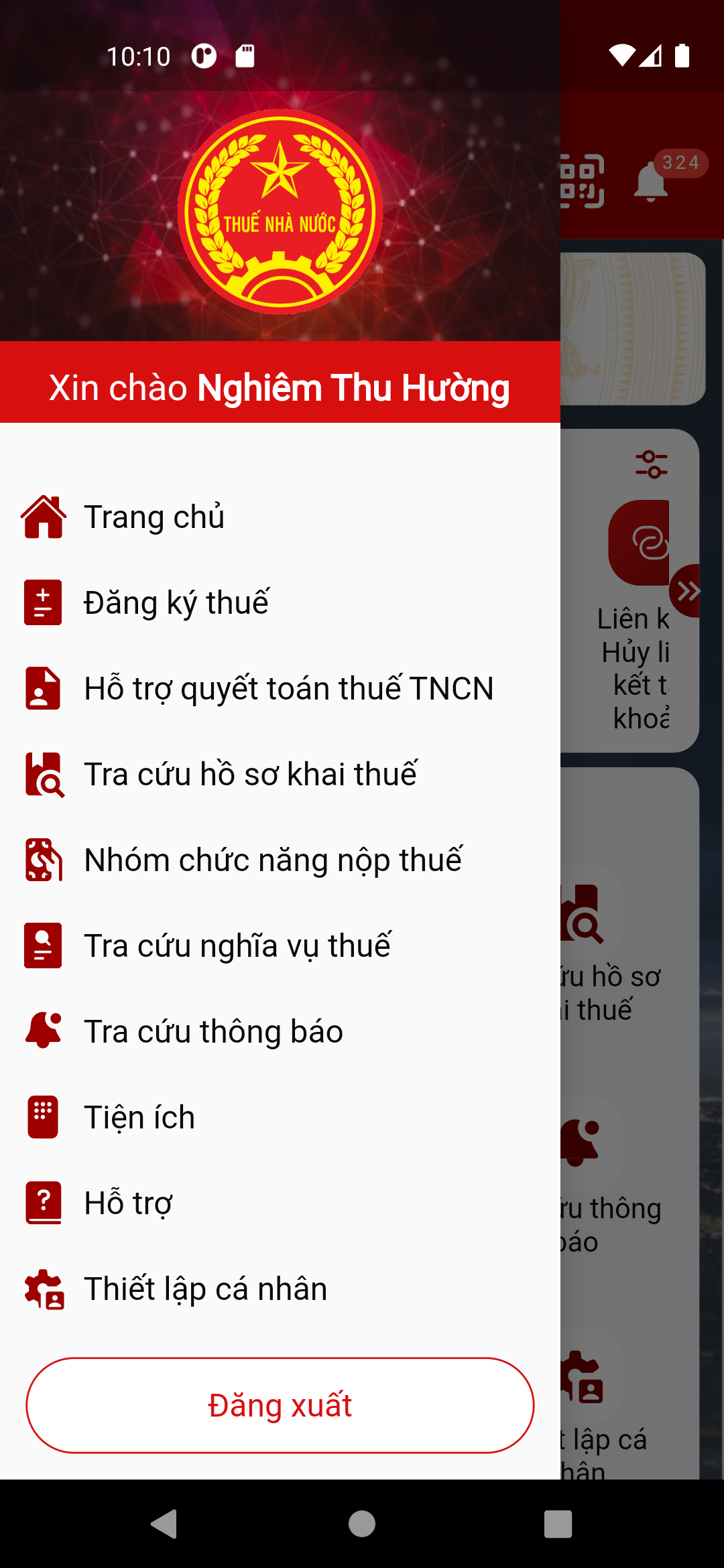
Task: Tap the system home button
Action: pyautogui.click(x=362, y=1524)
